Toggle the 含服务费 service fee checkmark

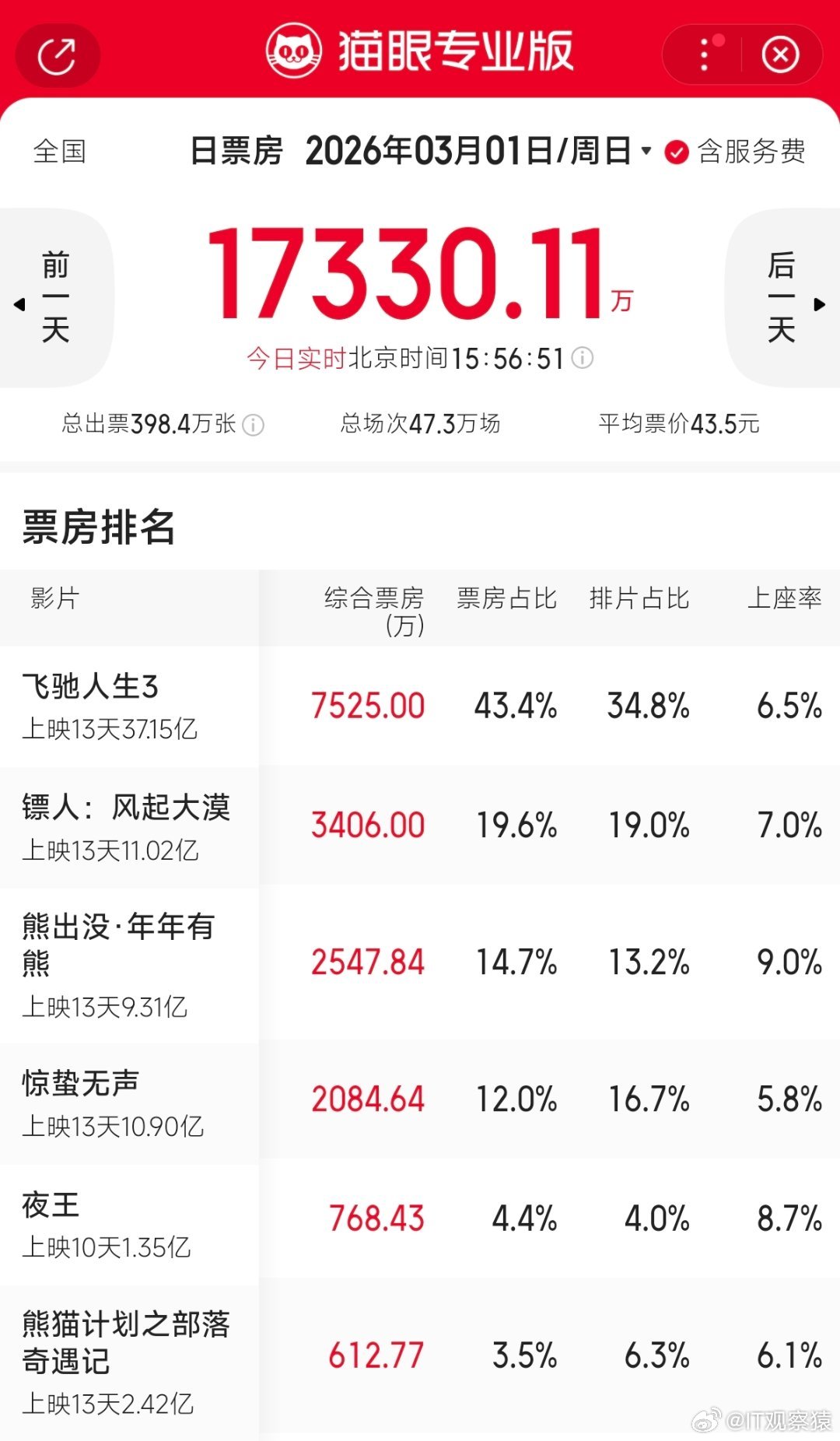[x=676, y=153]
